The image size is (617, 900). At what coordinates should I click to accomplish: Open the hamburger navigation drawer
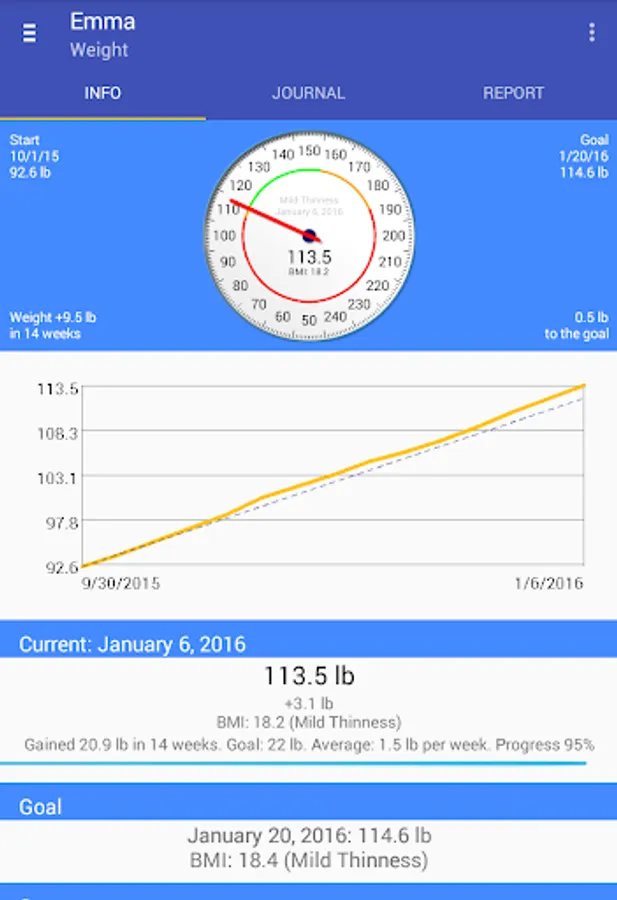[x=30, y=33]
